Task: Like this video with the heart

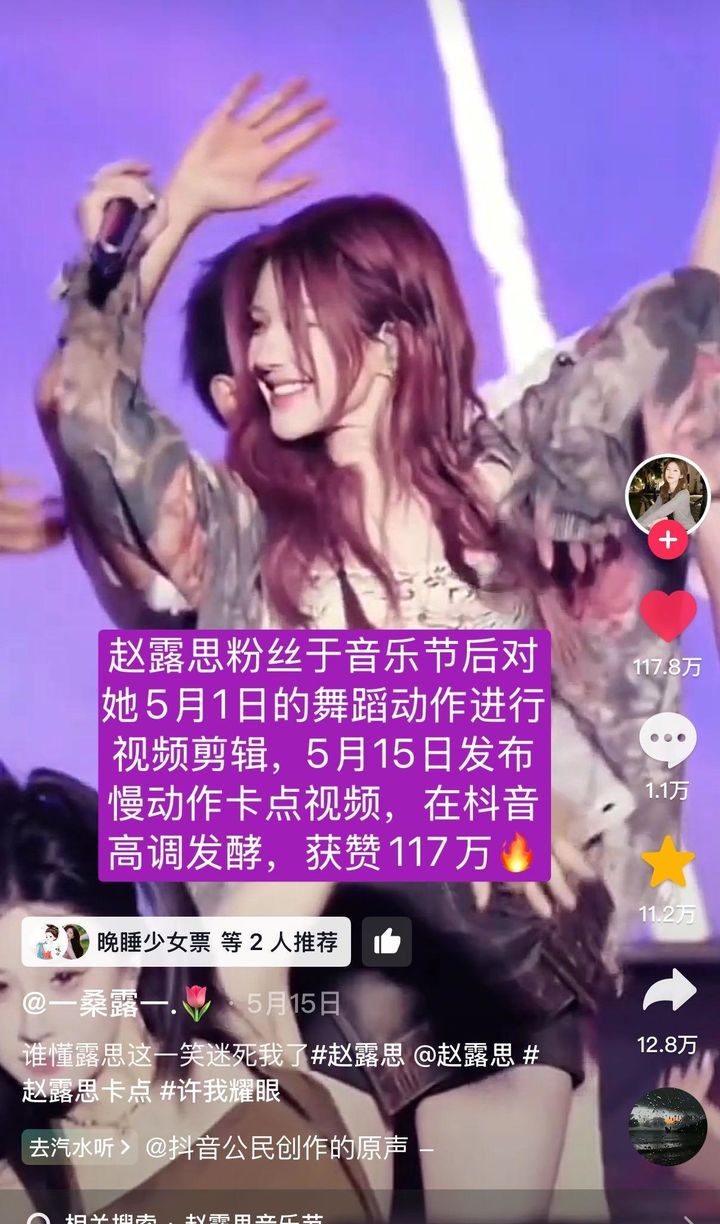Action: click(668, 616)
